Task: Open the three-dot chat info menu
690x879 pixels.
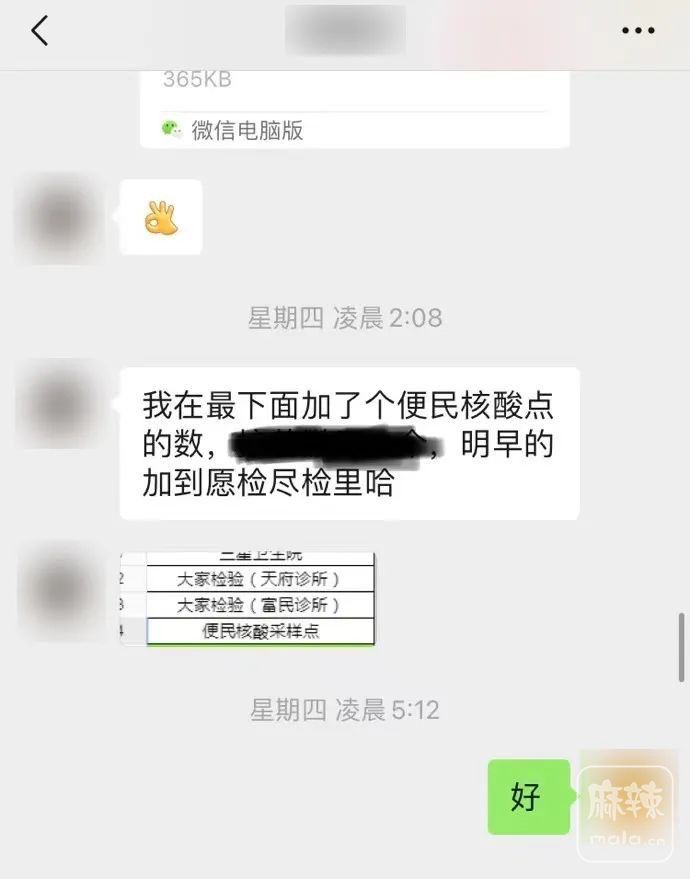Action: (x=638, y=31)
